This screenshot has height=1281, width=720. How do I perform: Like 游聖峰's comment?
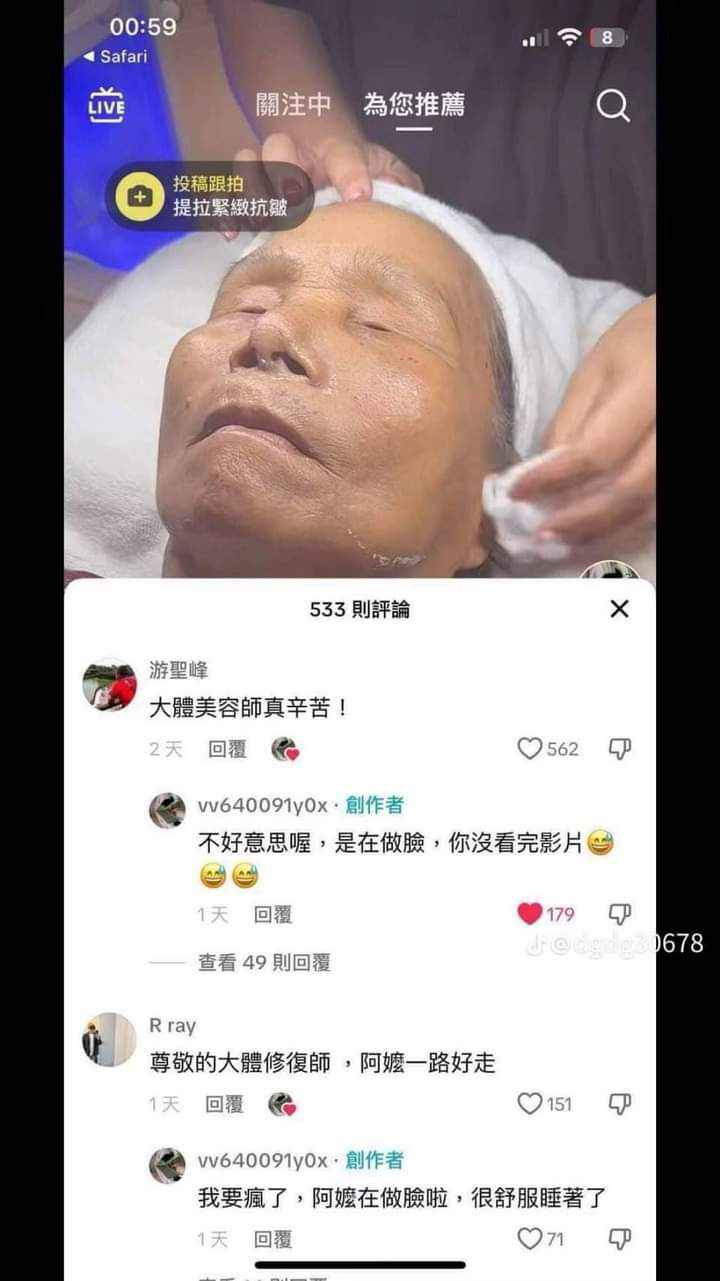tap(530, 749)
